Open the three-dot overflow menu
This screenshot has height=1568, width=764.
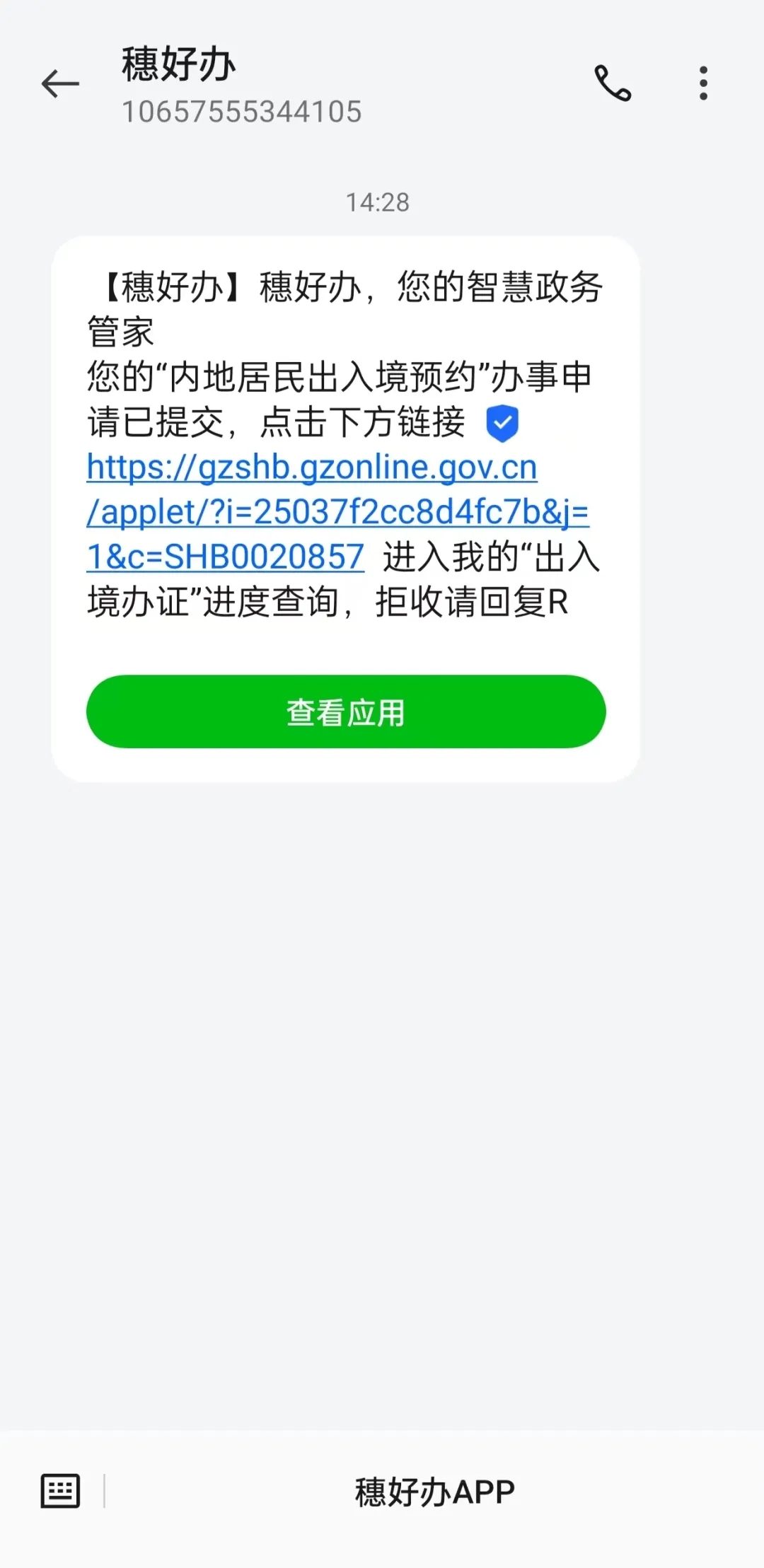[703, 83]
